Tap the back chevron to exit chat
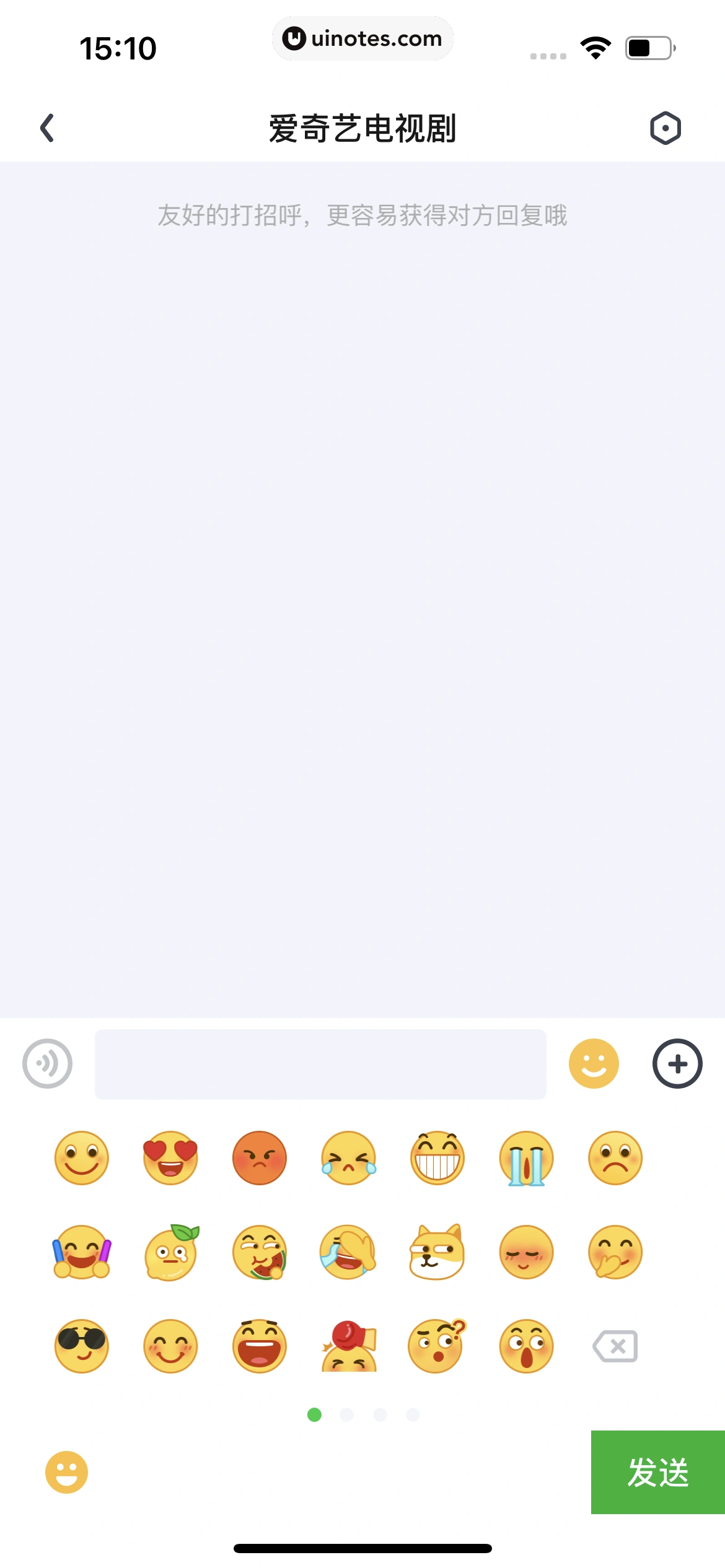725x1568 pixels. click(47, 128)
